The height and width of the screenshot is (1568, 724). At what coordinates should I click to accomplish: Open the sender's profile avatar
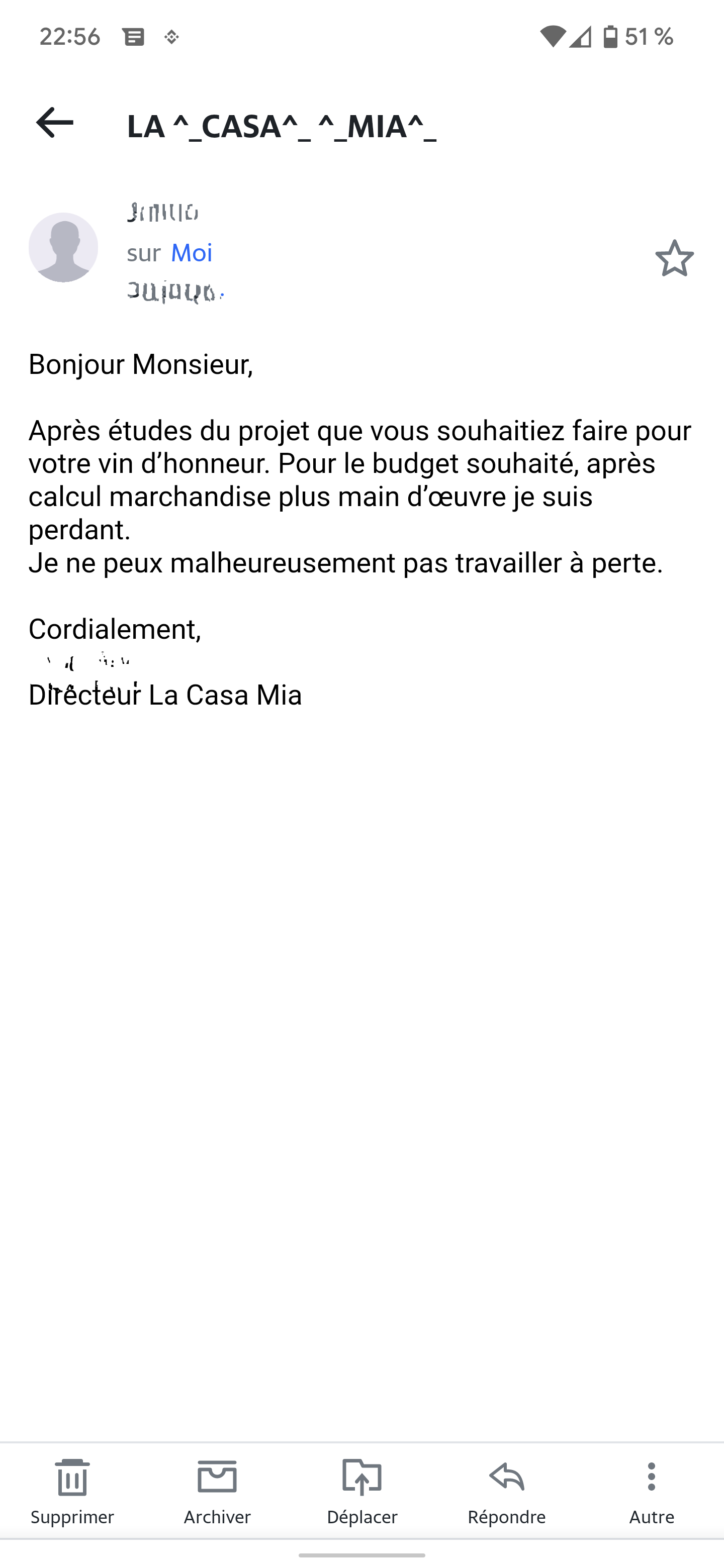(63, 247)
